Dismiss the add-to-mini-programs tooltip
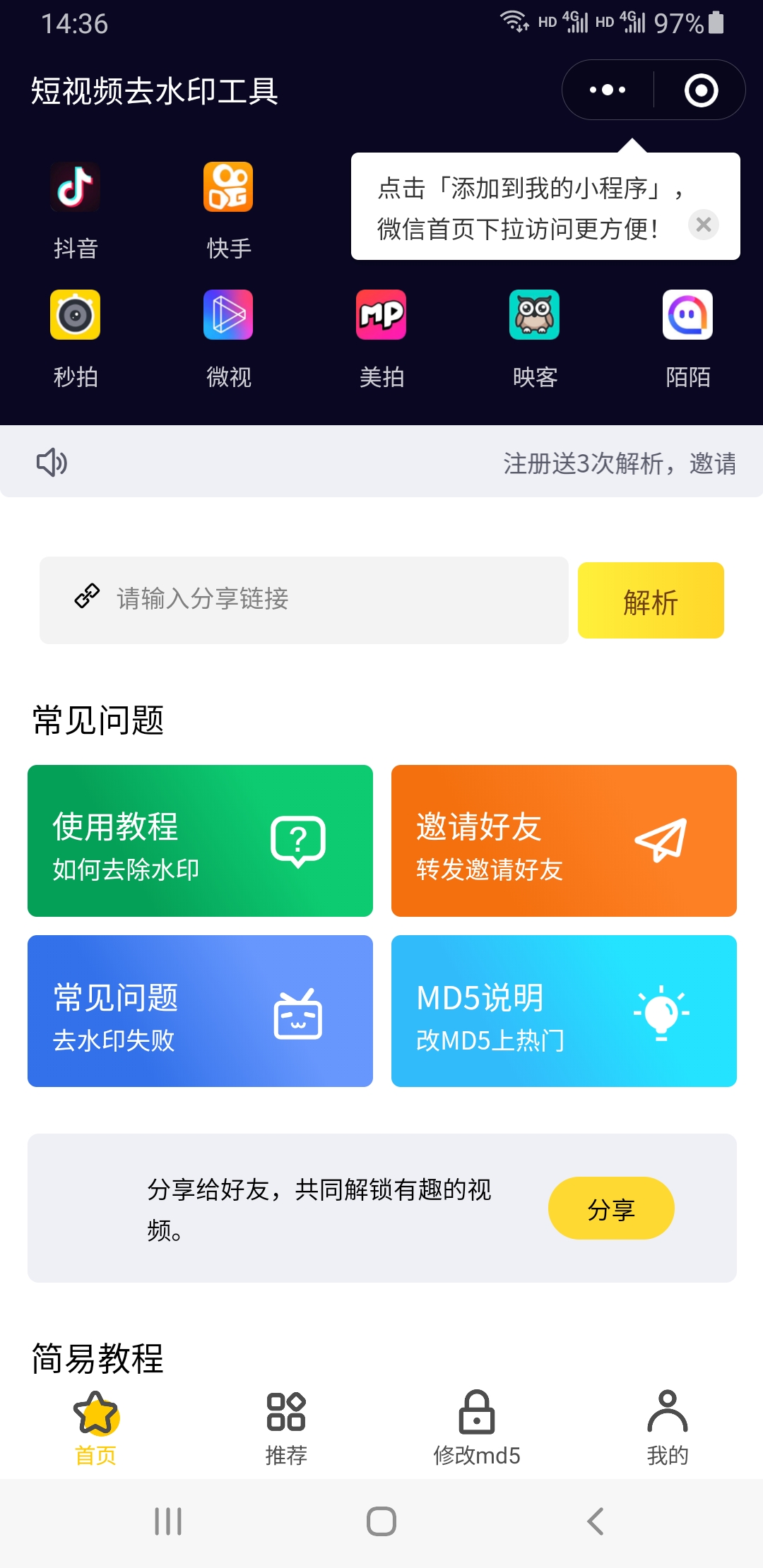Screen dimensions: 763x1568 point(704,225)
